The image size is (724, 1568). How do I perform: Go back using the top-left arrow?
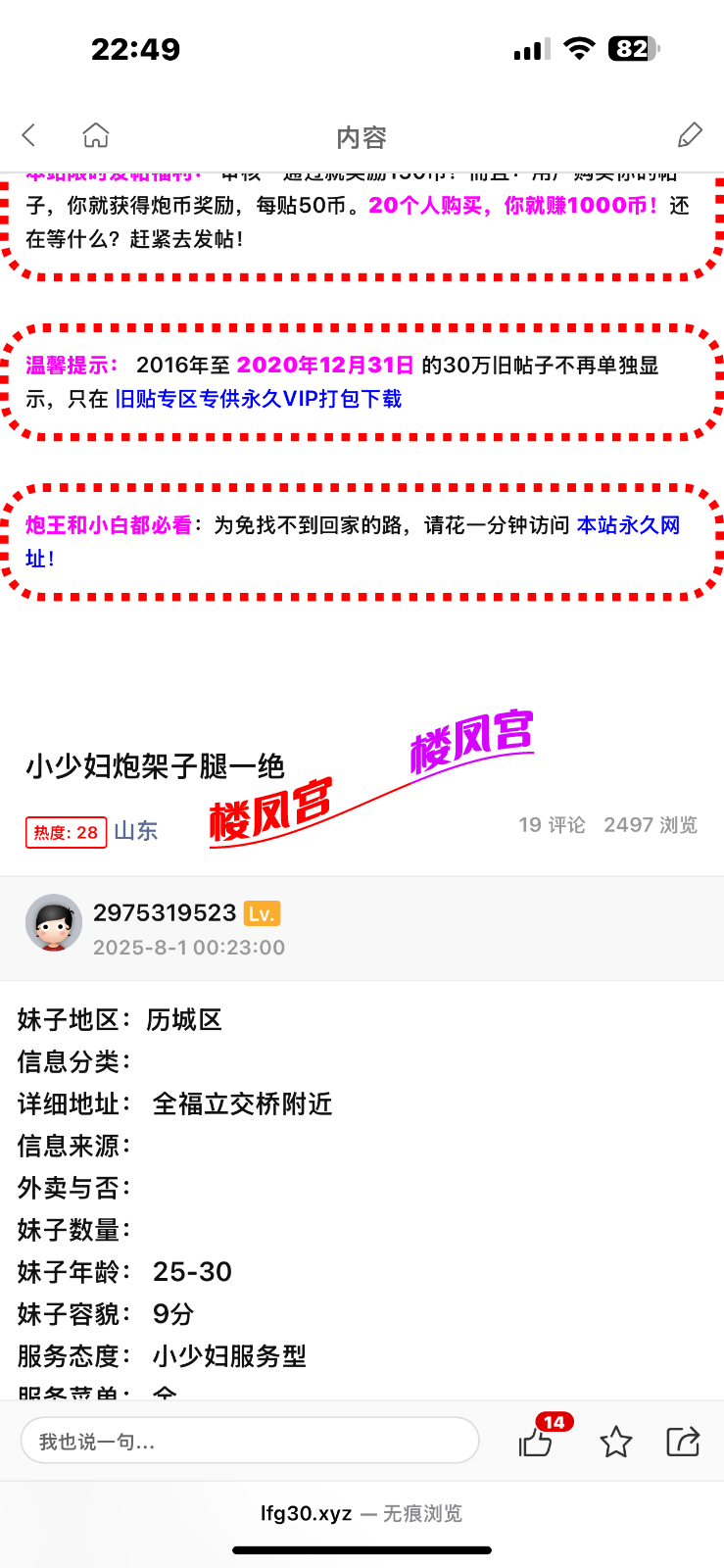click(29, 135)
